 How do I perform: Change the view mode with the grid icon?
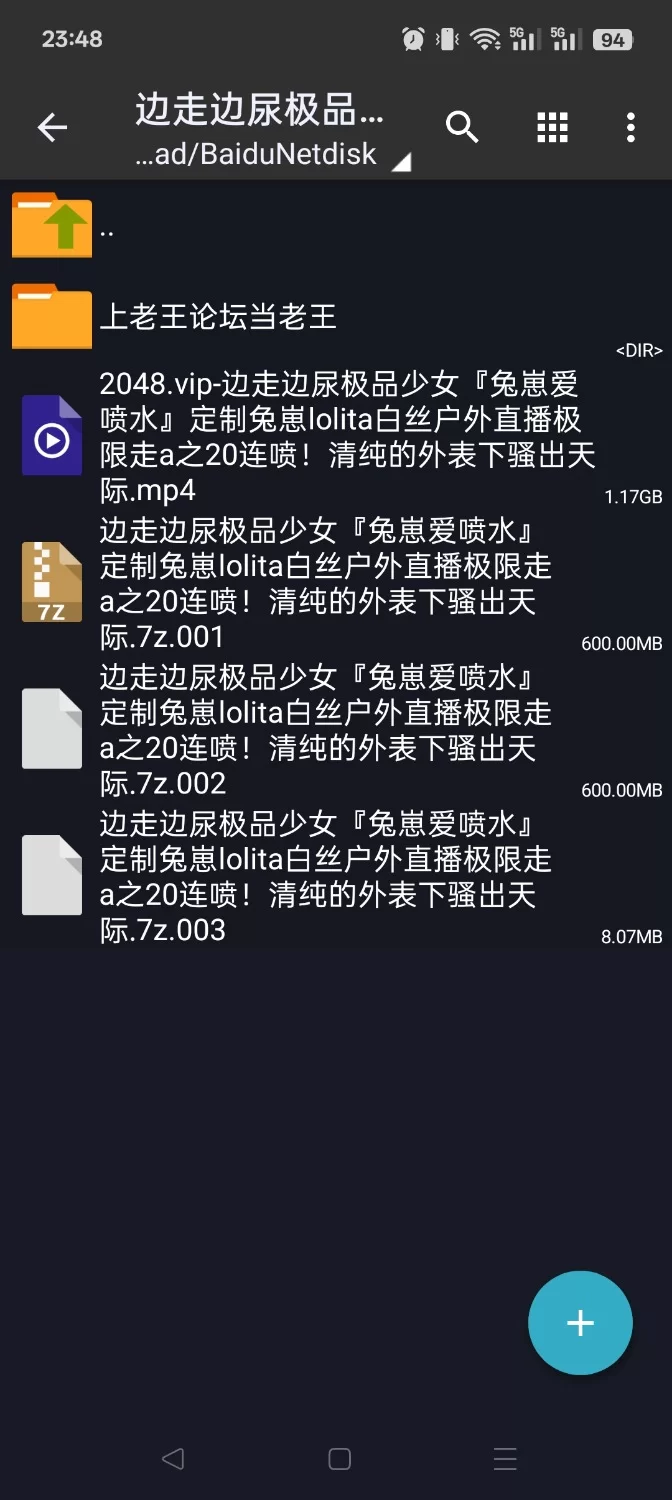pyautogui.click(x=552, y=127)
